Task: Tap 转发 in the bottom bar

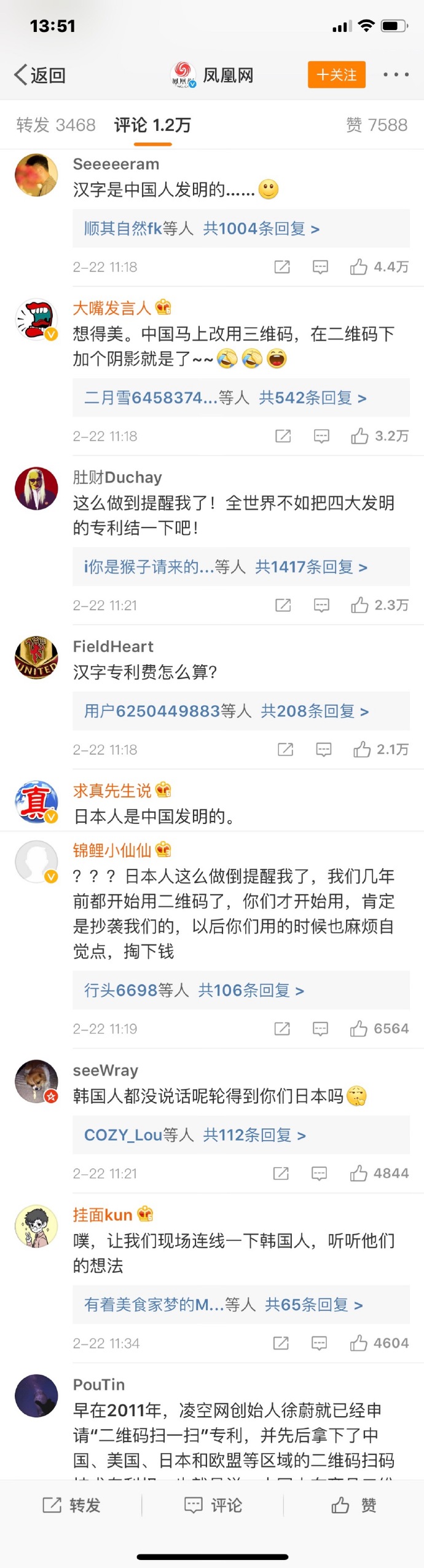Action: point(71,1505)
